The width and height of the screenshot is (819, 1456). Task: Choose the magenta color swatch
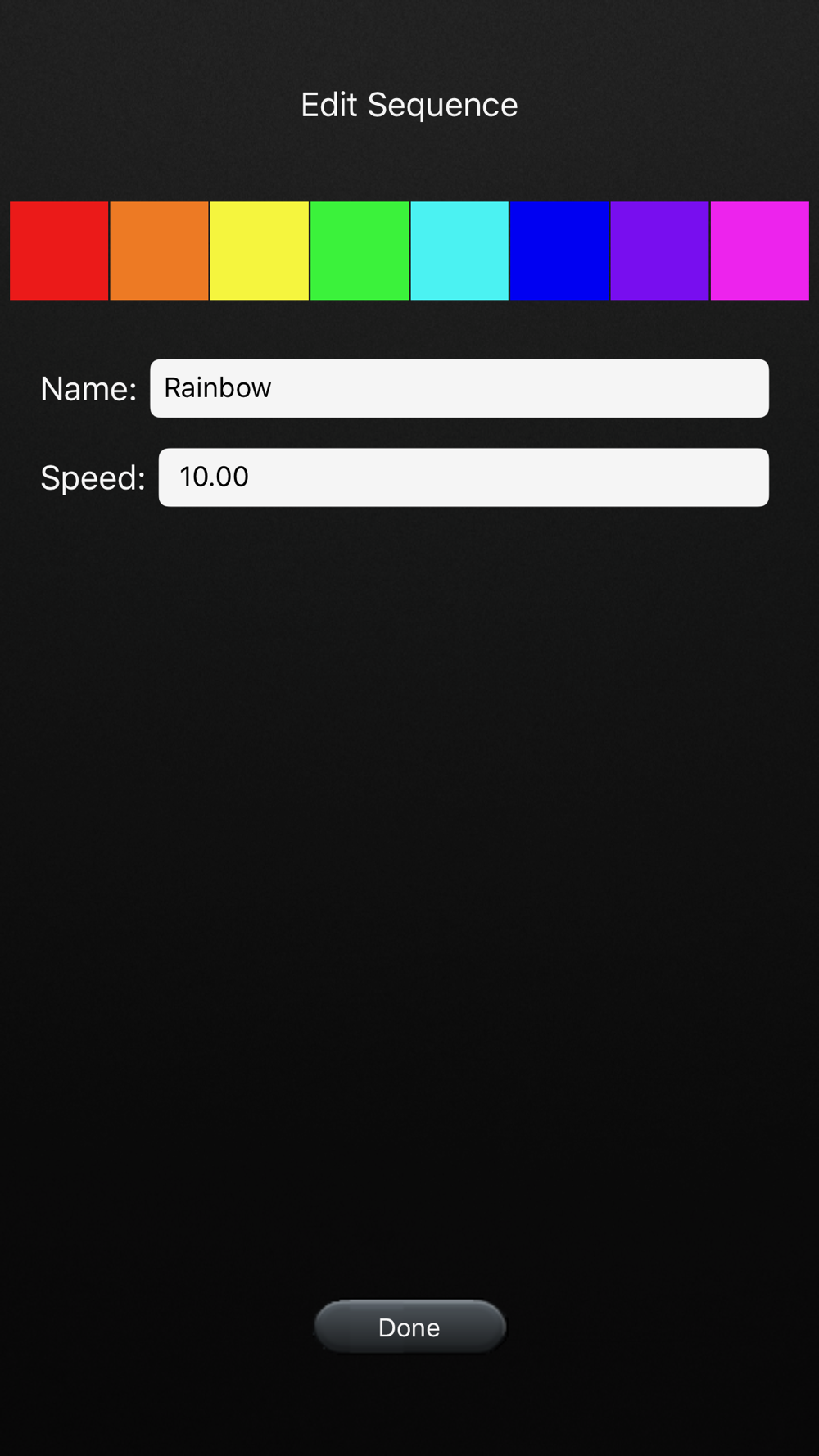click(759, 251)
